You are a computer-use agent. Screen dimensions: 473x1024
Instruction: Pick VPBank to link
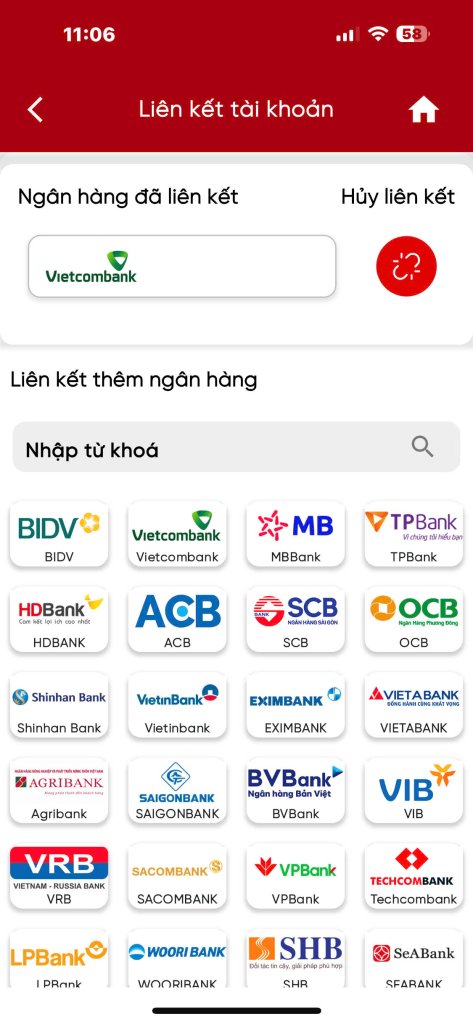(295, 876)
